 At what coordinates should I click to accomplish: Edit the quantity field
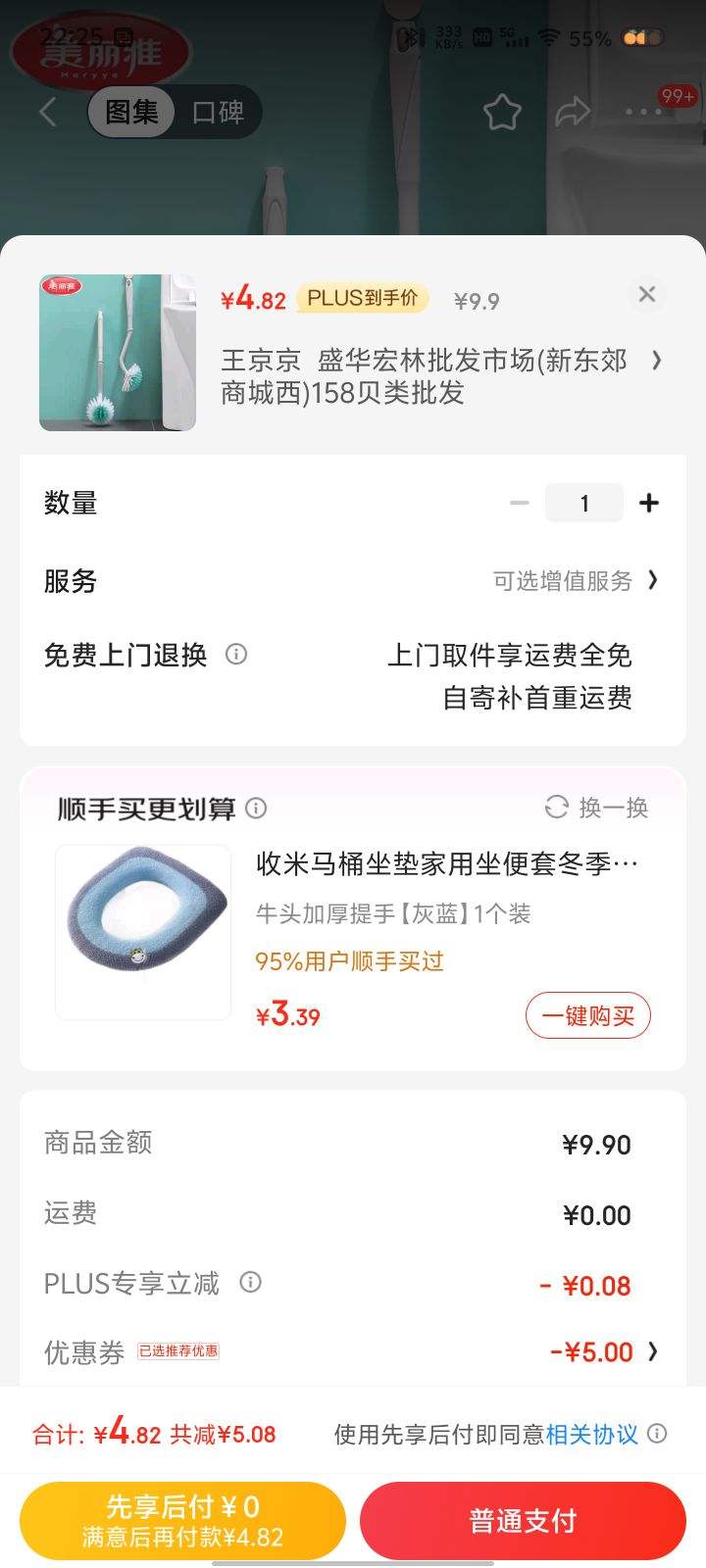click(584, 503)
